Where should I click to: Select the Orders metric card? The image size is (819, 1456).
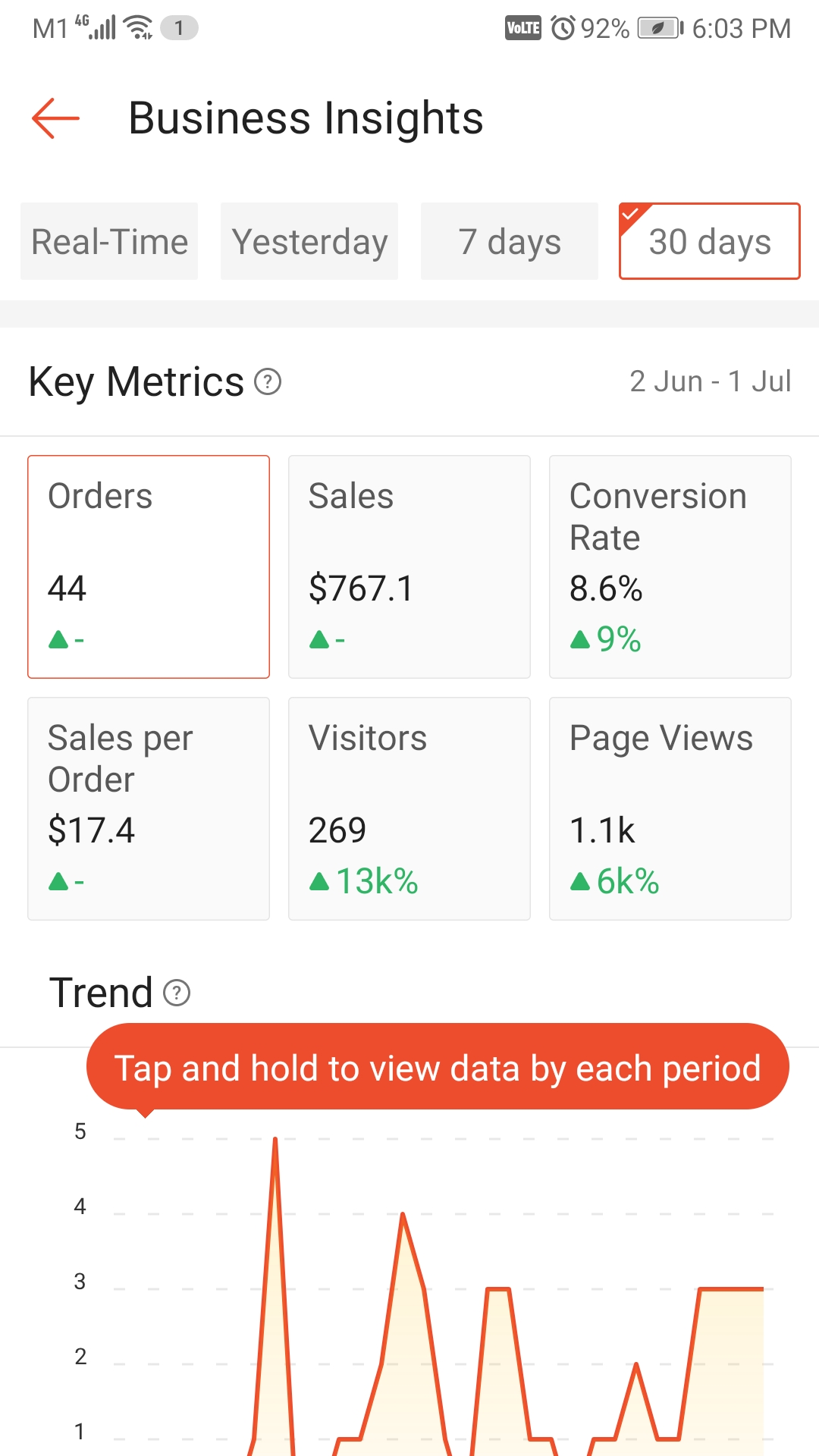point(149,566)
